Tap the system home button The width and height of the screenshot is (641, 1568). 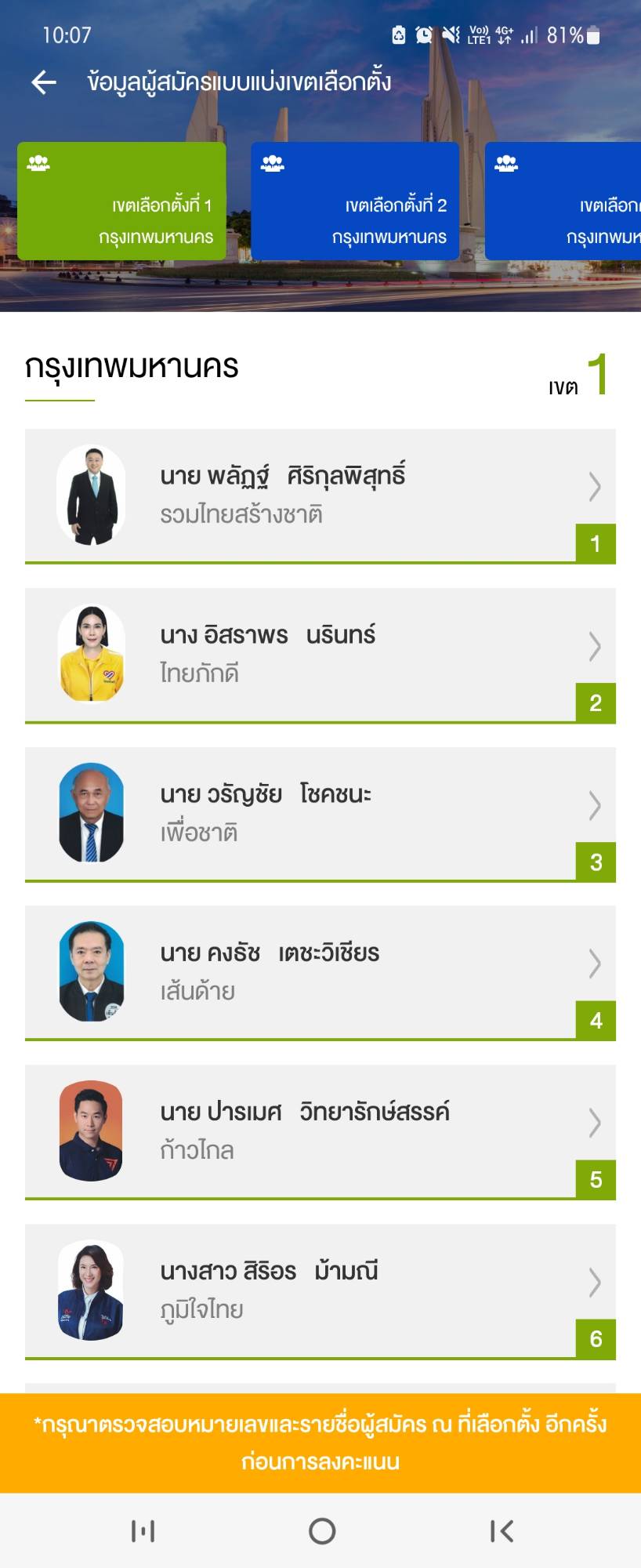(x=322, y=1530)
